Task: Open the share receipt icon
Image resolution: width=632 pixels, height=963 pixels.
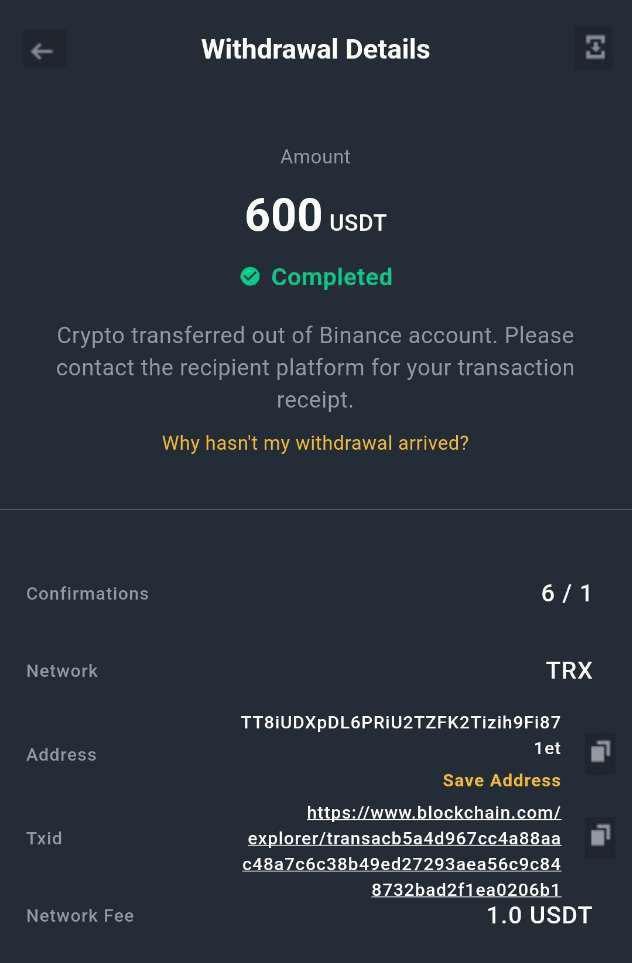Action: coord(594,49)
